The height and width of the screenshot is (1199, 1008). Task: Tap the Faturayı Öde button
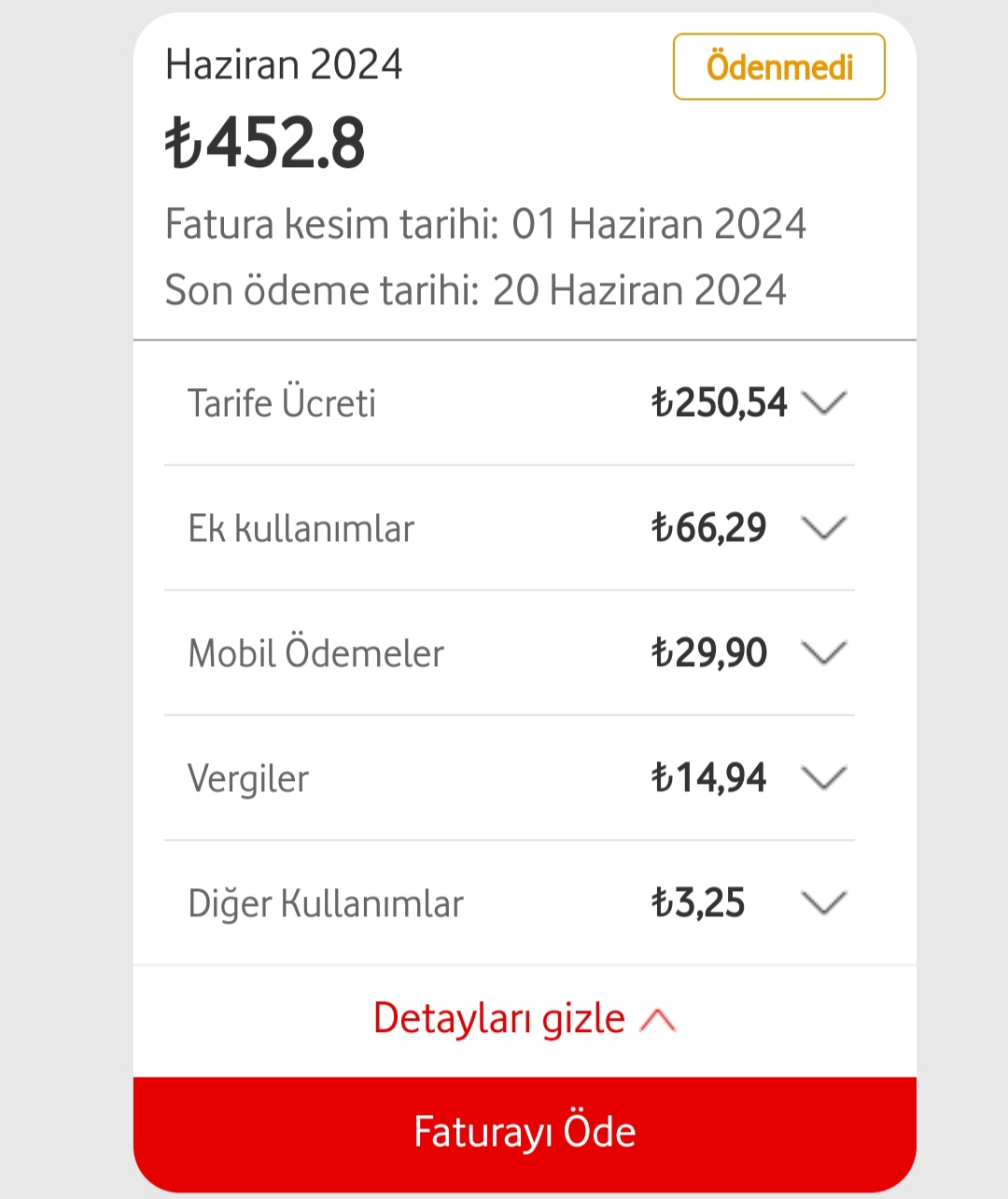525,1132
